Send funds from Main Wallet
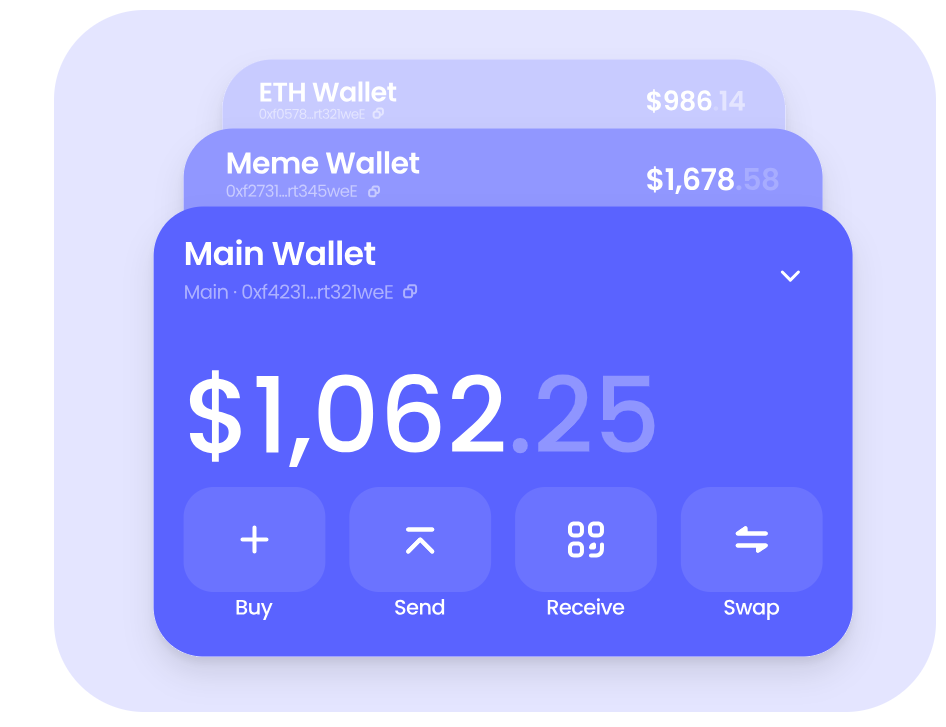Screen dimensions: 946x727 419,540
